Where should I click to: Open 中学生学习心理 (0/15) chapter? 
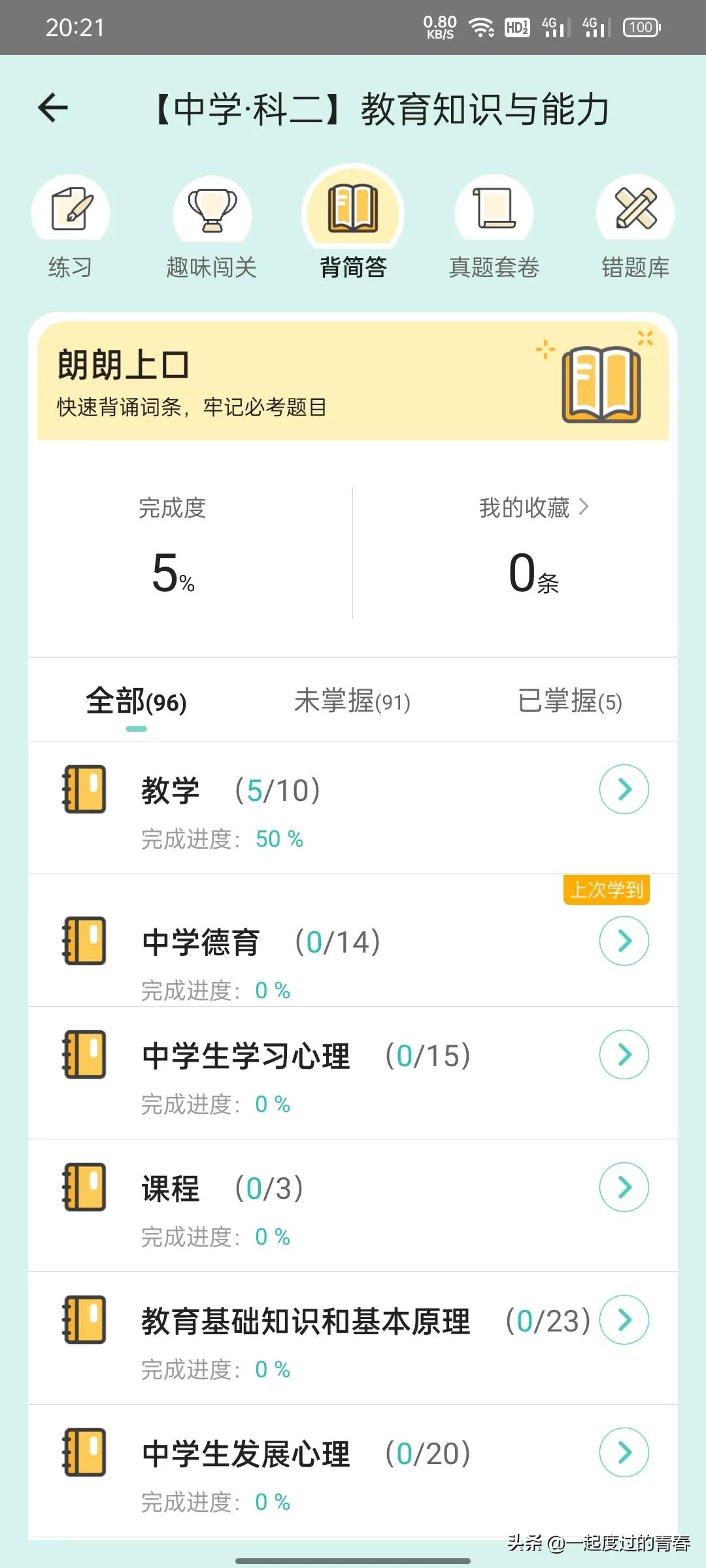[x=624, y=1054]
